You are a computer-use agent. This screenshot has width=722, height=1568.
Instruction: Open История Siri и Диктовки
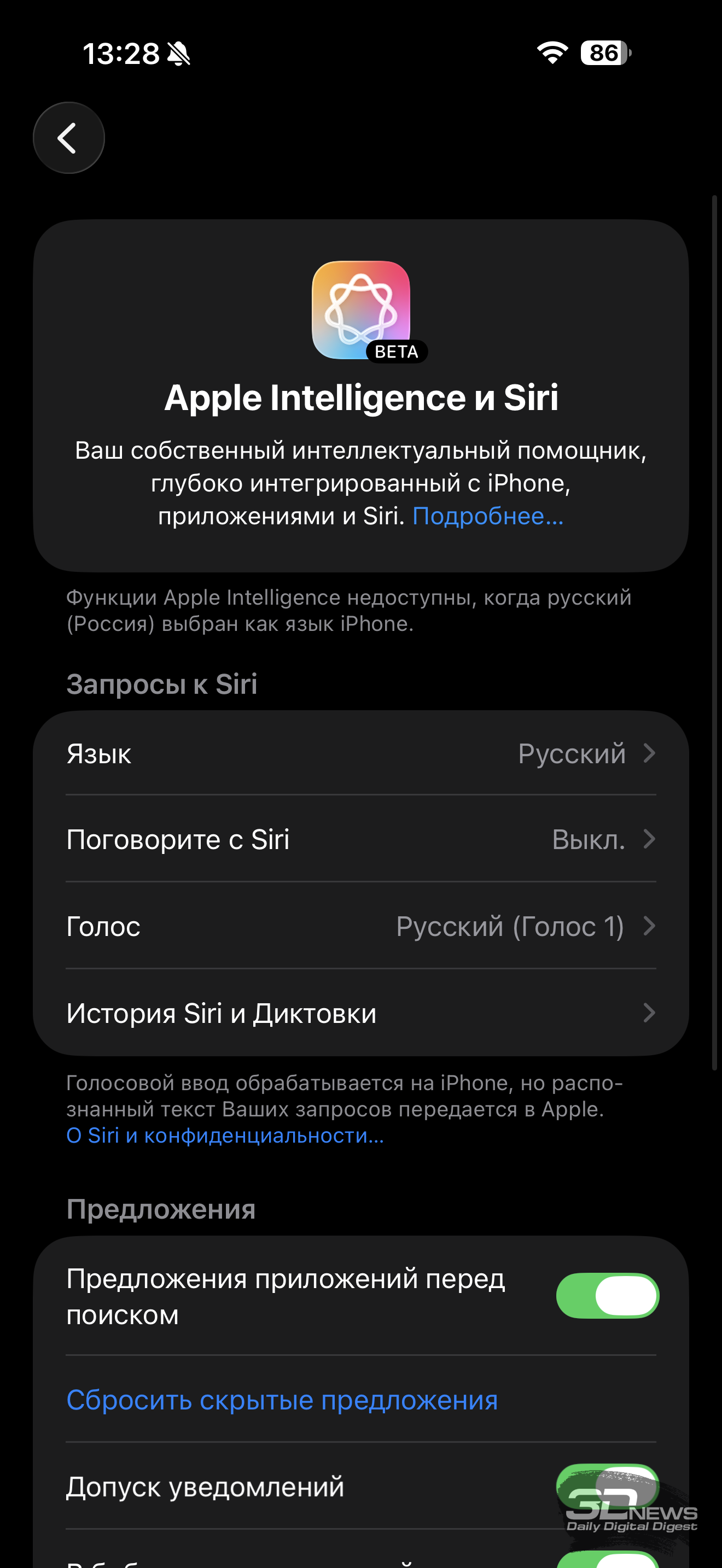point(360,1013)
